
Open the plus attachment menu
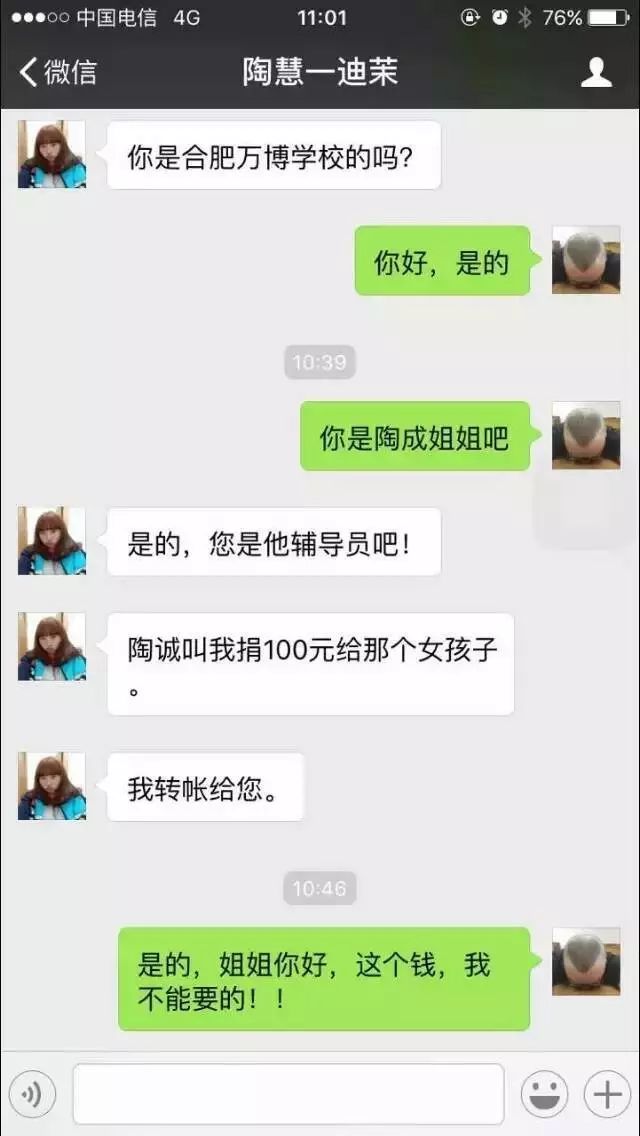click(x=607, y=1096)
